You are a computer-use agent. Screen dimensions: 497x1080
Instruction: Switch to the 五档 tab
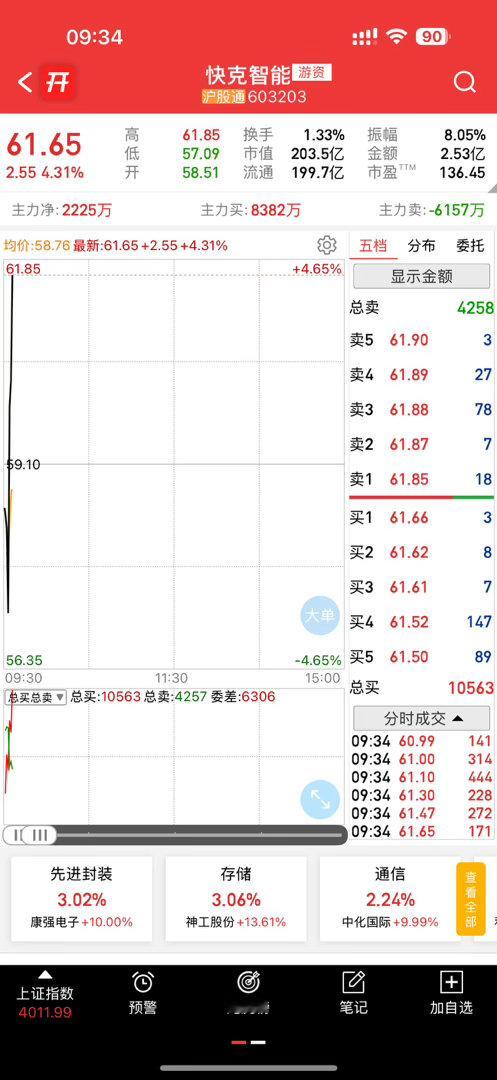(x=373, y=246)
